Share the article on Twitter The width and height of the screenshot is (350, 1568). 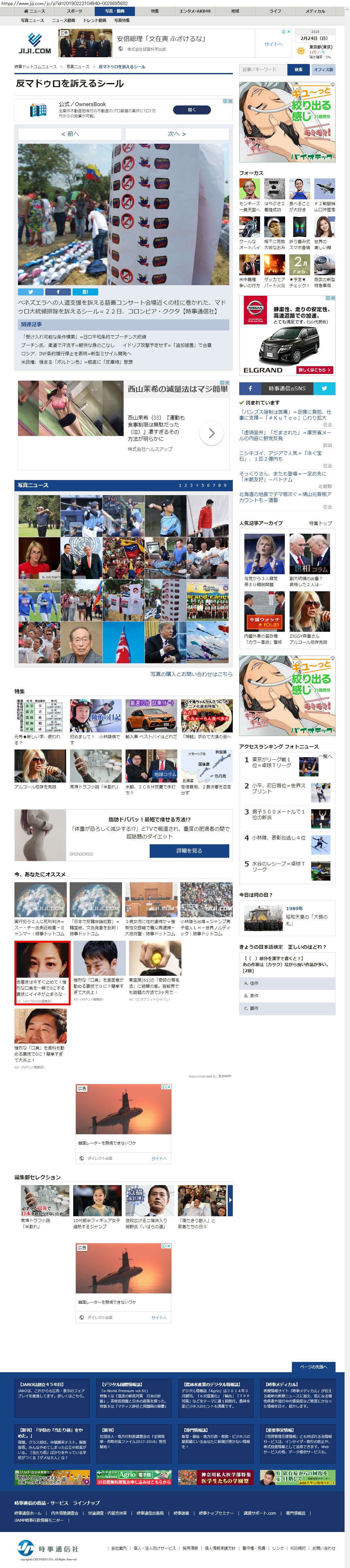click(31, 292)
